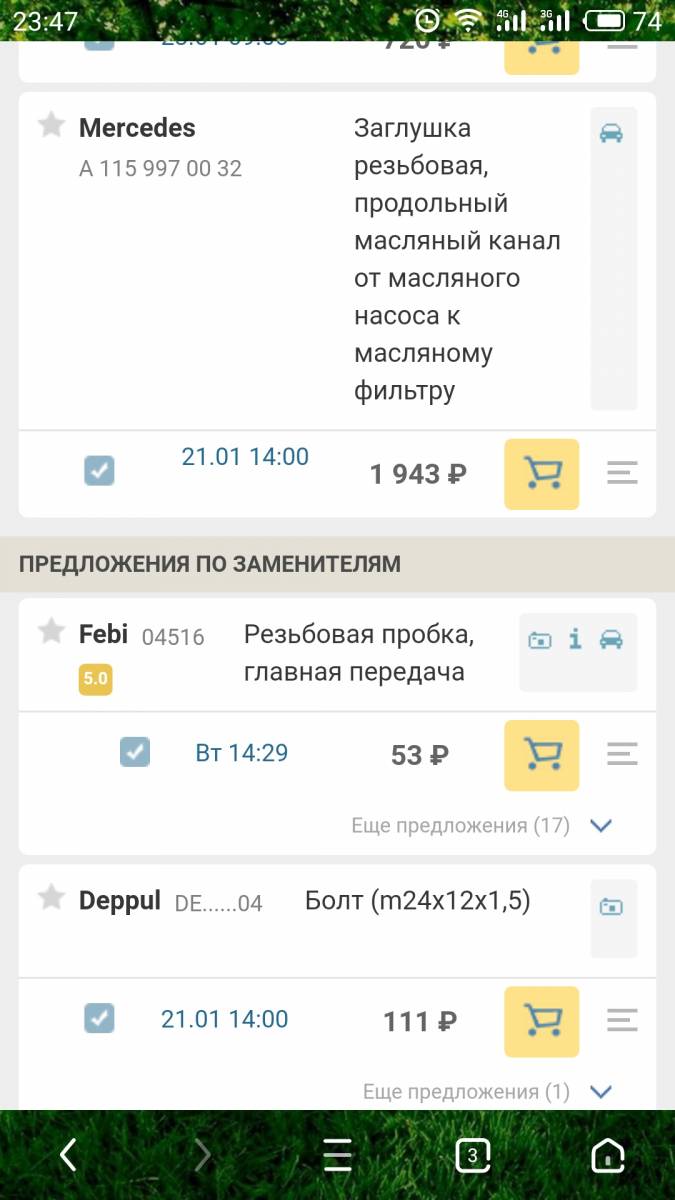Viewport: 675px width, 1200px height.
Task: Go to the browser home page
Action: [607, 1156]
